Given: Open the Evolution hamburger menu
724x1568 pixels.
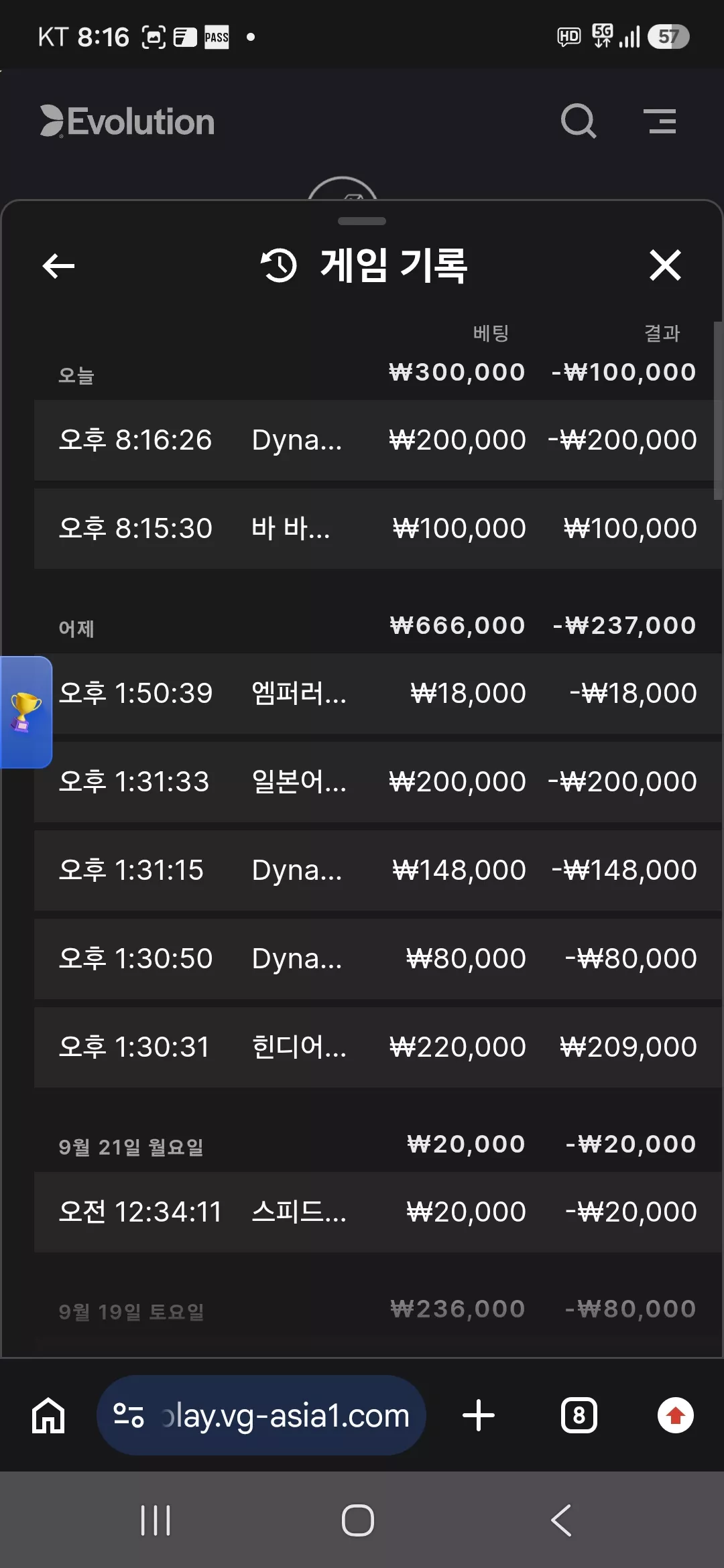Looking at the screenshot, I should 660,121.
